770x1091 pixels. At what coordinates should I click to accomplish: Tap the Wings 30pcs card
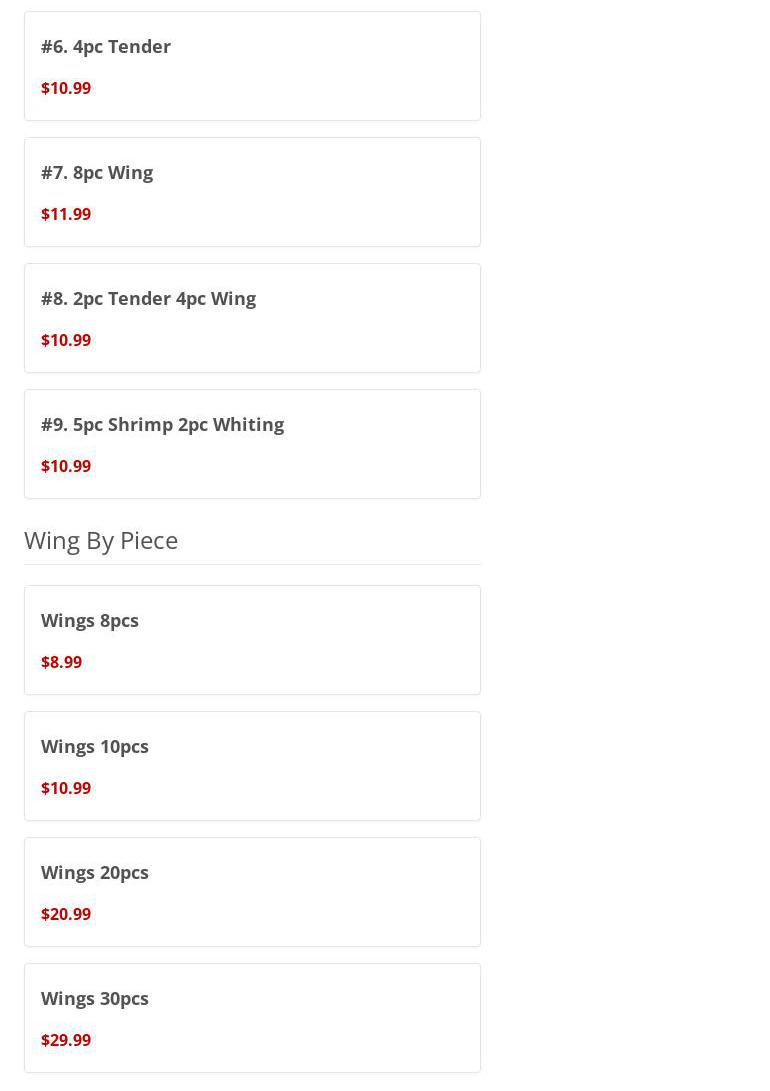[x=252, y=1018]
